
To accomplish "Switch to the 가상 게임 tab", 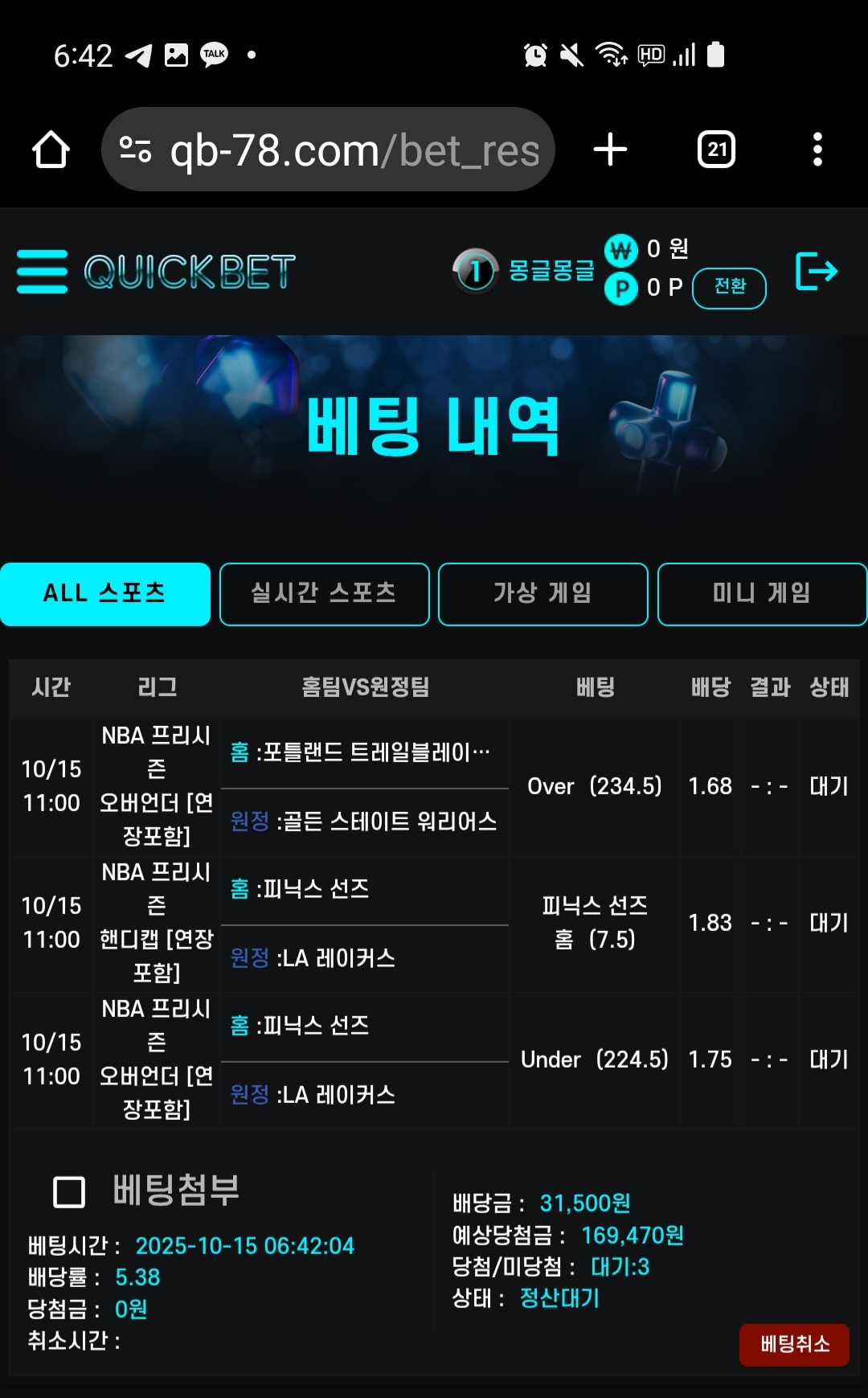I will (542, 594).
